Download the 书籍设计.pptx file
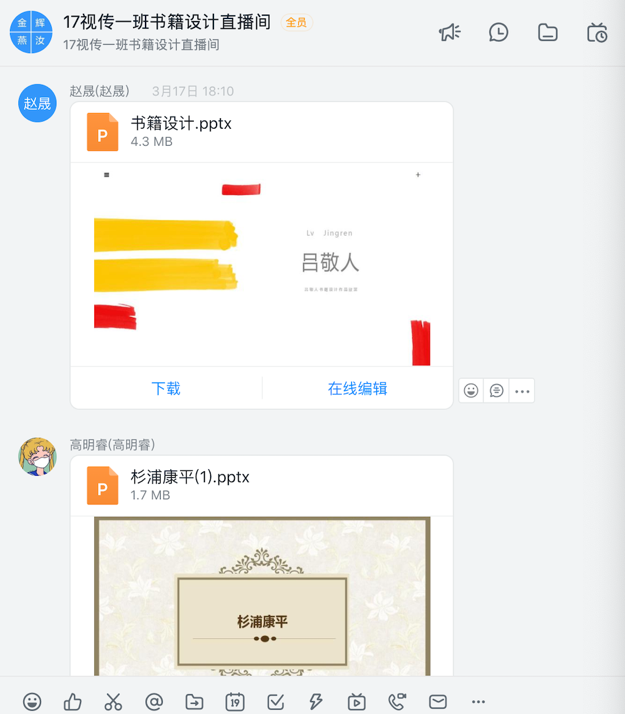625x714 pixels. (x=166, y=388)
